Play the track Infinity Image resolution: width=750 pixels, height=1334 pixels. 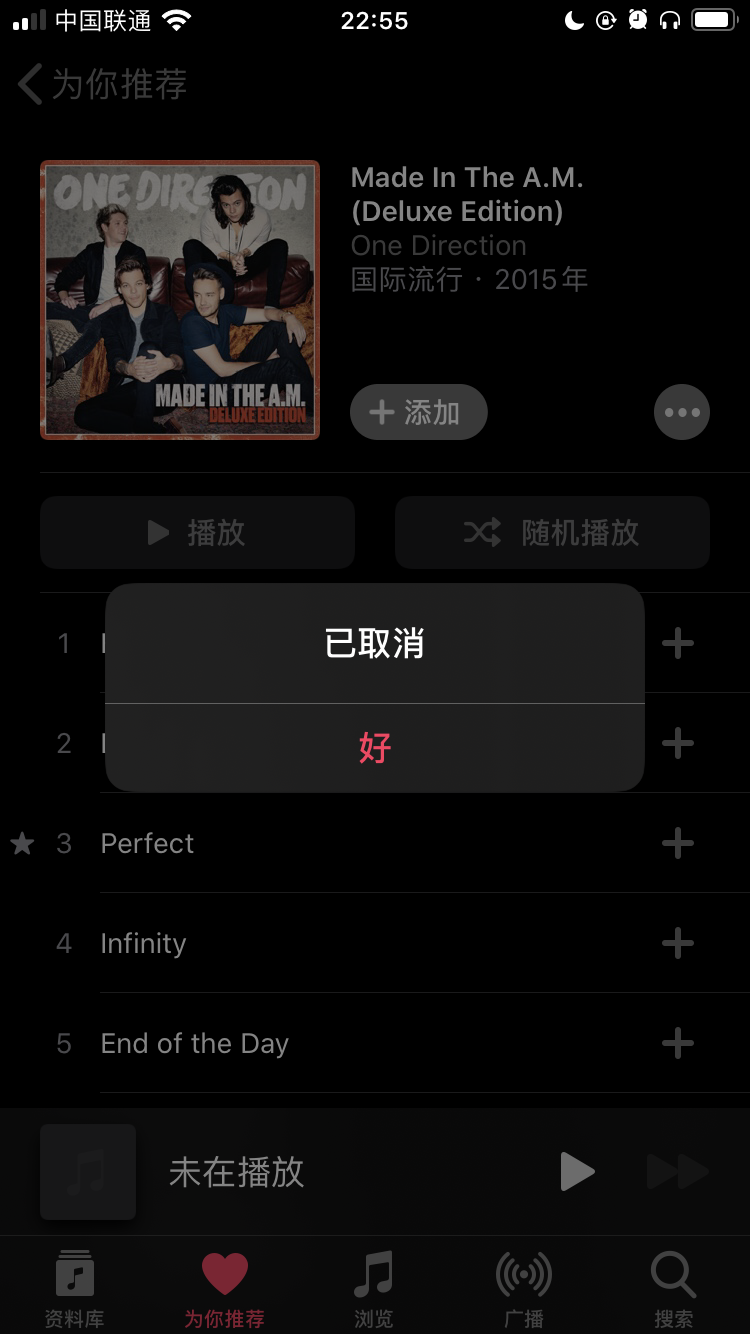tap(144, 943)
